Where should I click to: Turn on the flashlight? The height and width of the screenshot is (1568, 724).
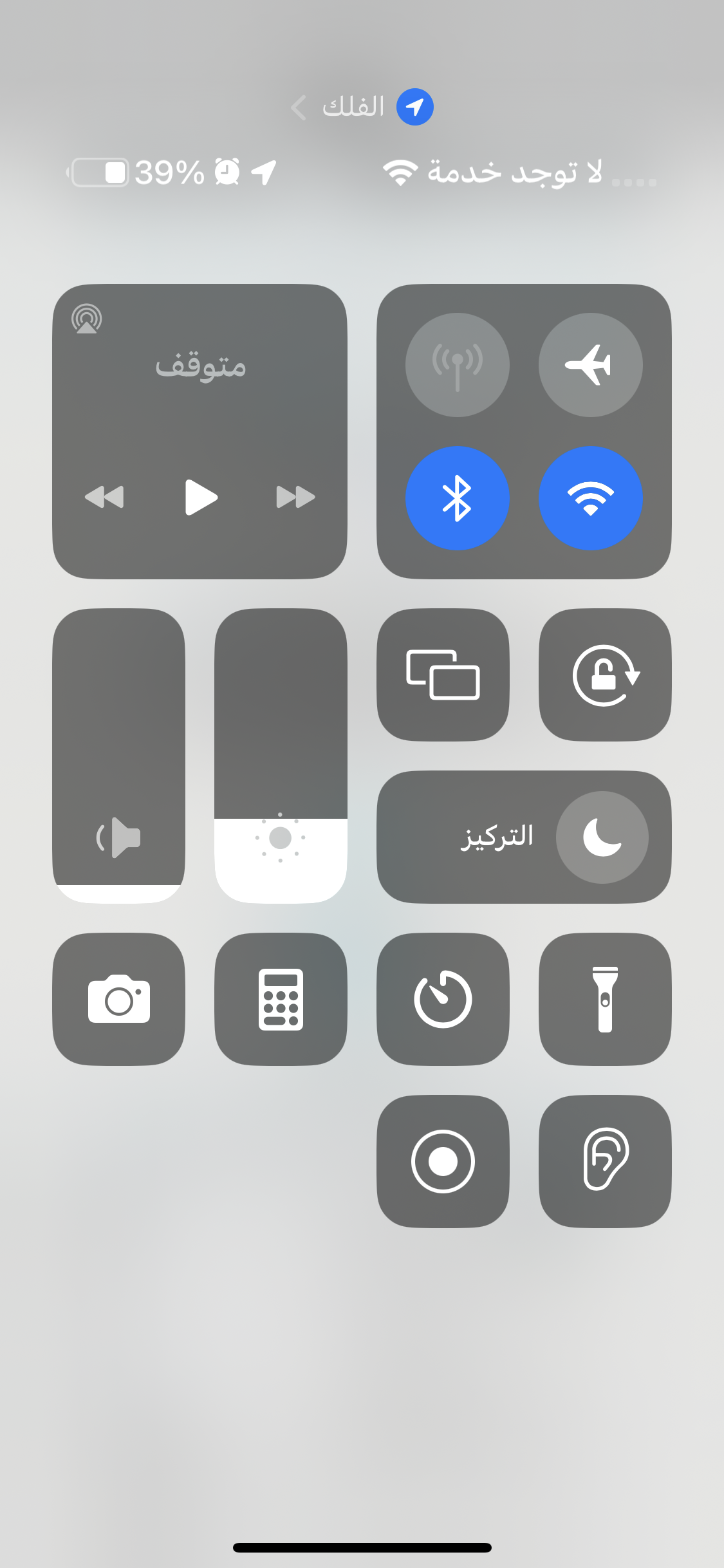pyautogui.click(x=605, y=1000)
